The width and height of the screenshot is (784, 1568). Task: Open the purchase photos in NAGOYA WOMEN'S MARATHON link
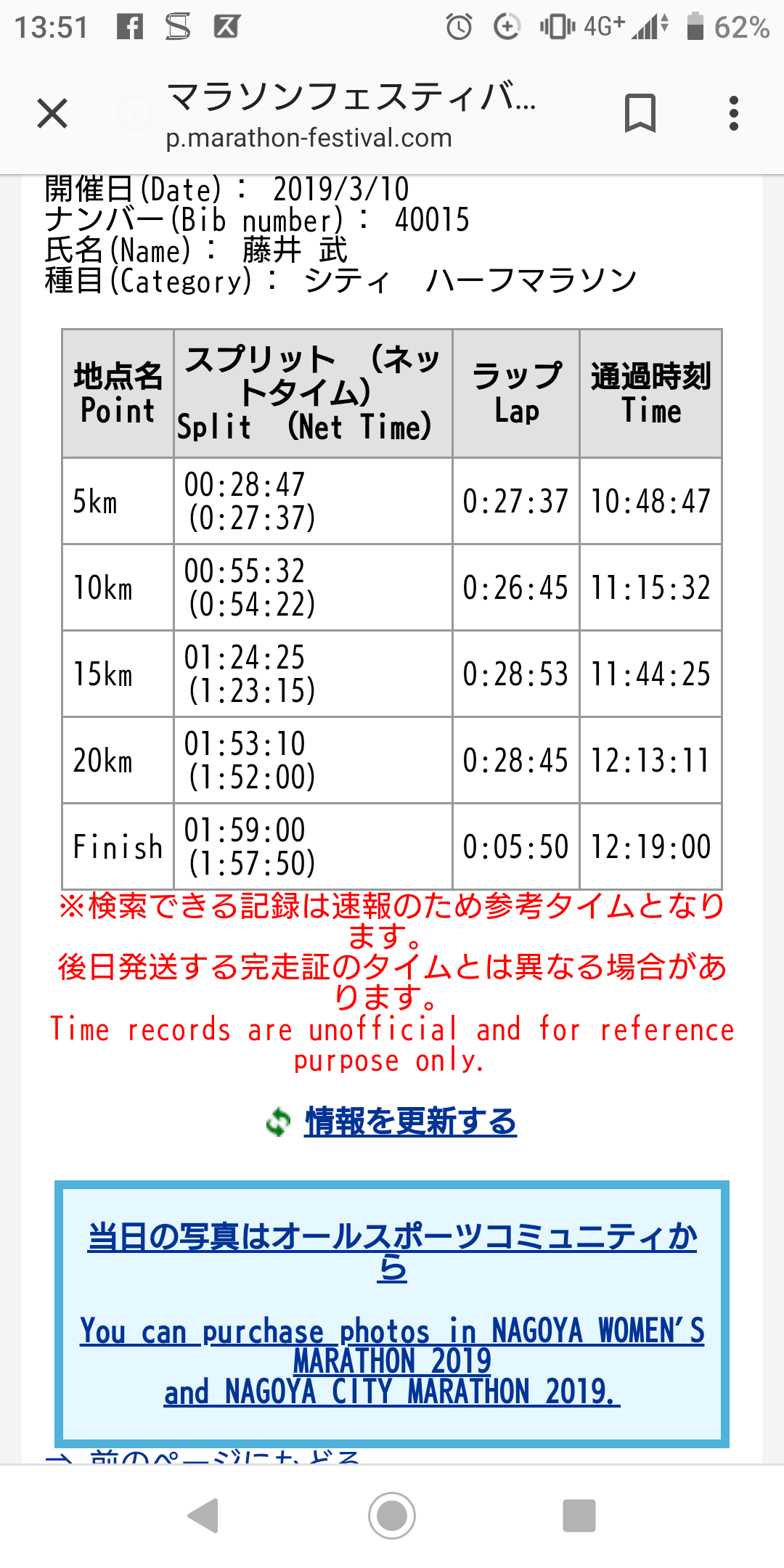tap(392, 1361)
